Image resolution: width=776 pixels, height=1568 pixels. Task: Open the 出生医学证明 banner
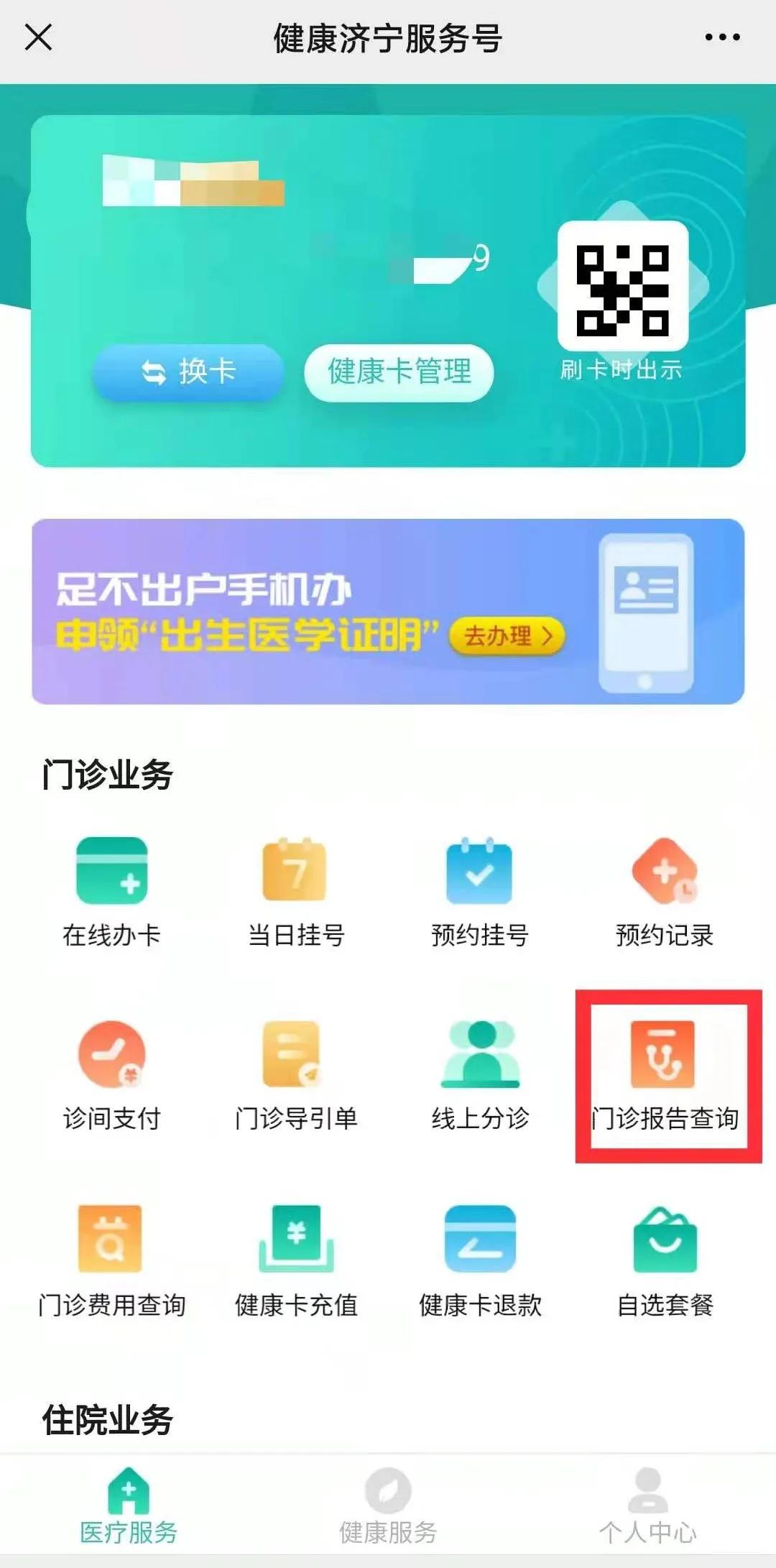point(388,612)
